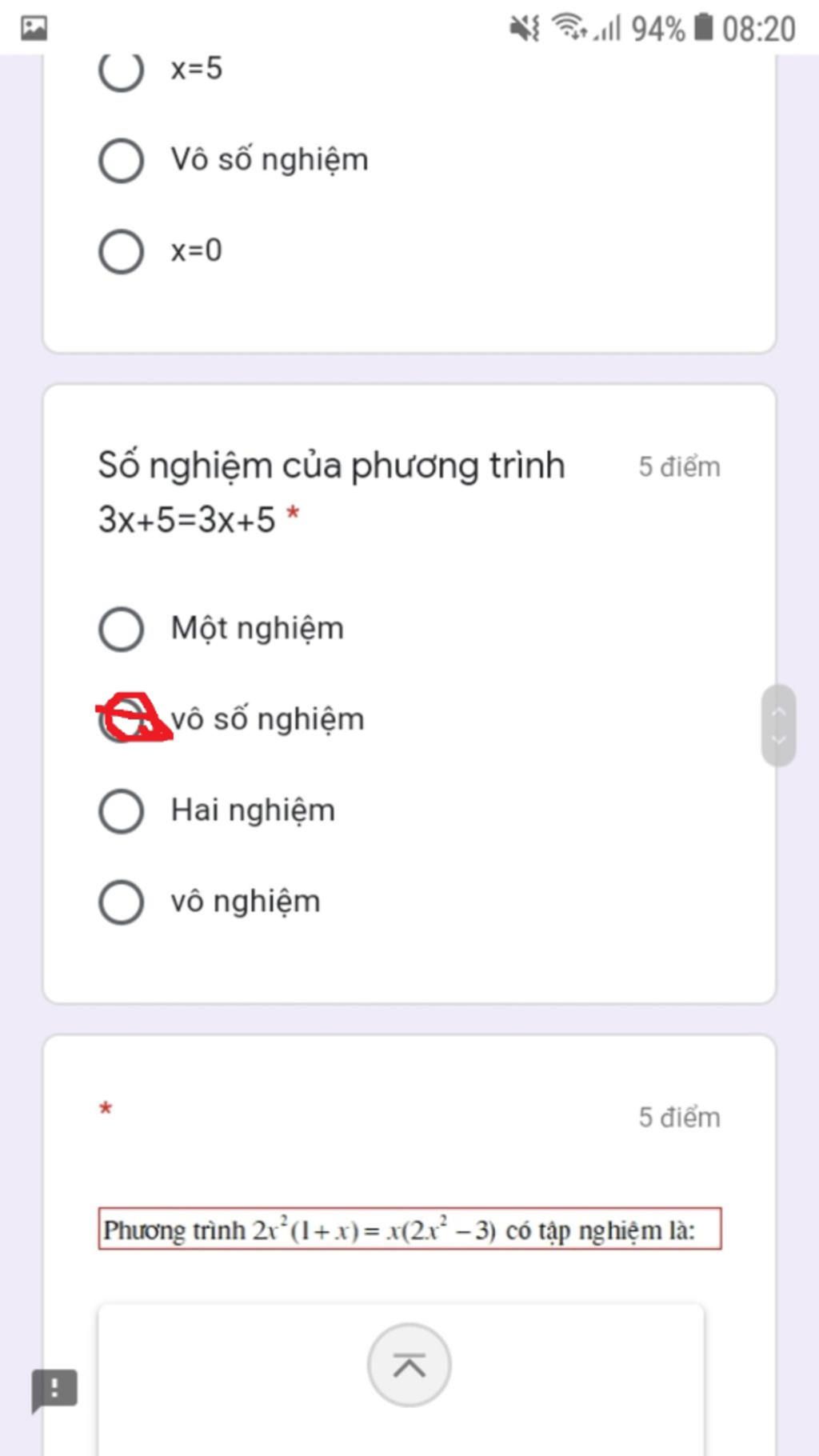The height and width of the screenshot is (1456, 819).
Task: Tap the fast scroll handle
Action: coord(778,725)
